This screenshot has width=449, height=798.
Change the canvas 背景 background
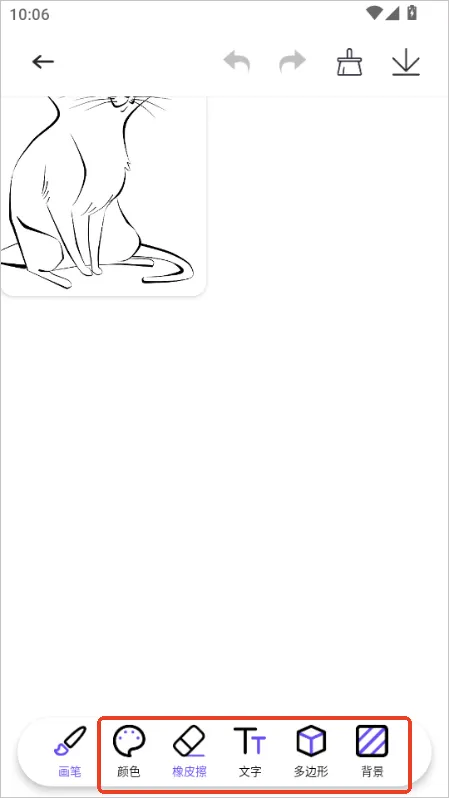click(x=372, y=752)
